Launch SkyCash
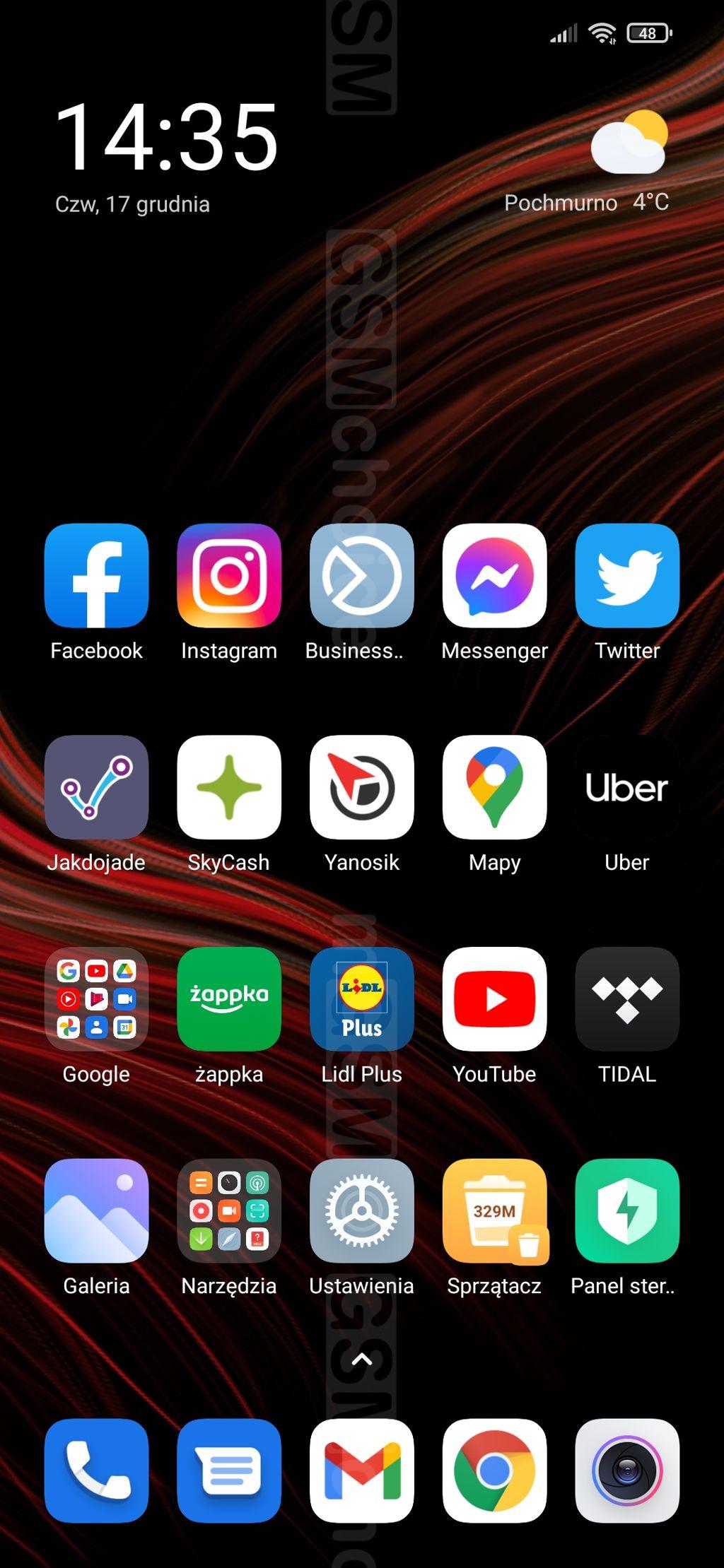 coord(229,787)
